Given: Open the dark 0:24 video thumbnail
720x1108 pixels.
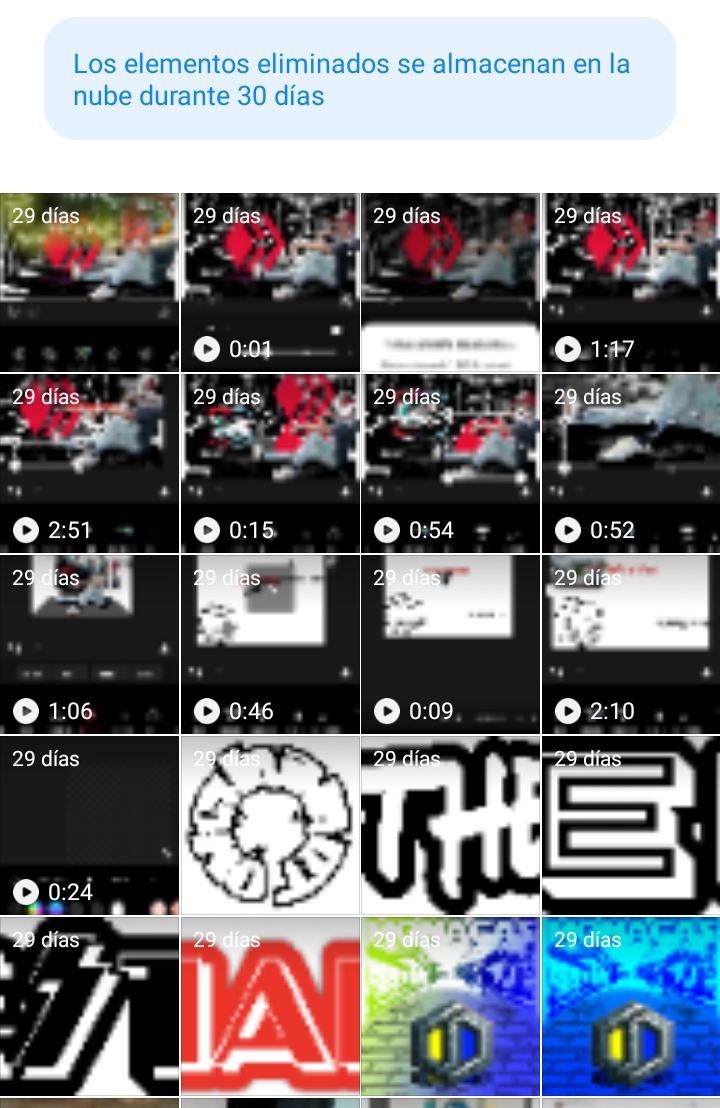Looking at the screenshot, I should [89, 826].
